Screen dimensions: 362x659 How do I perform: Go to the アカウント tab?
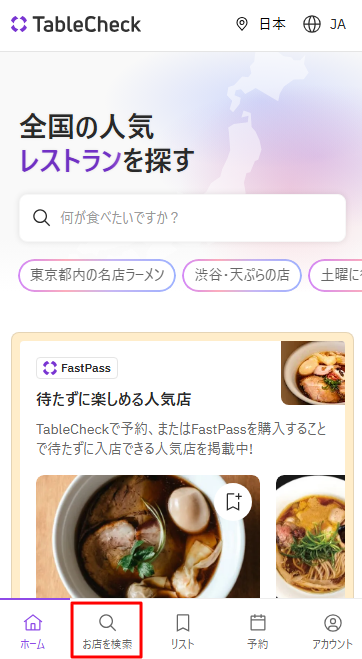[x=333, y=630]
